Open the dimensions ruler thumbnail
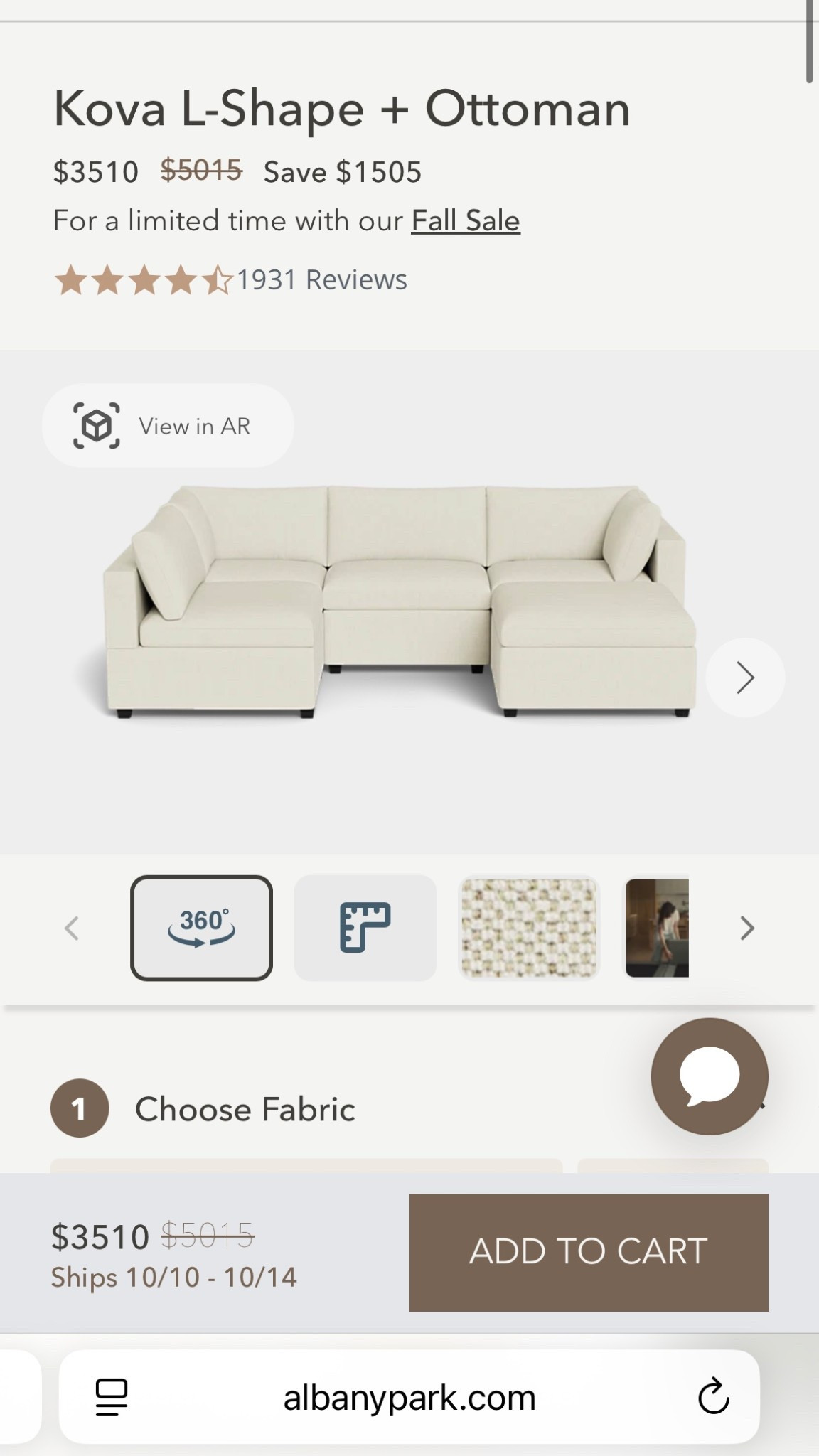 pos(365,928)
